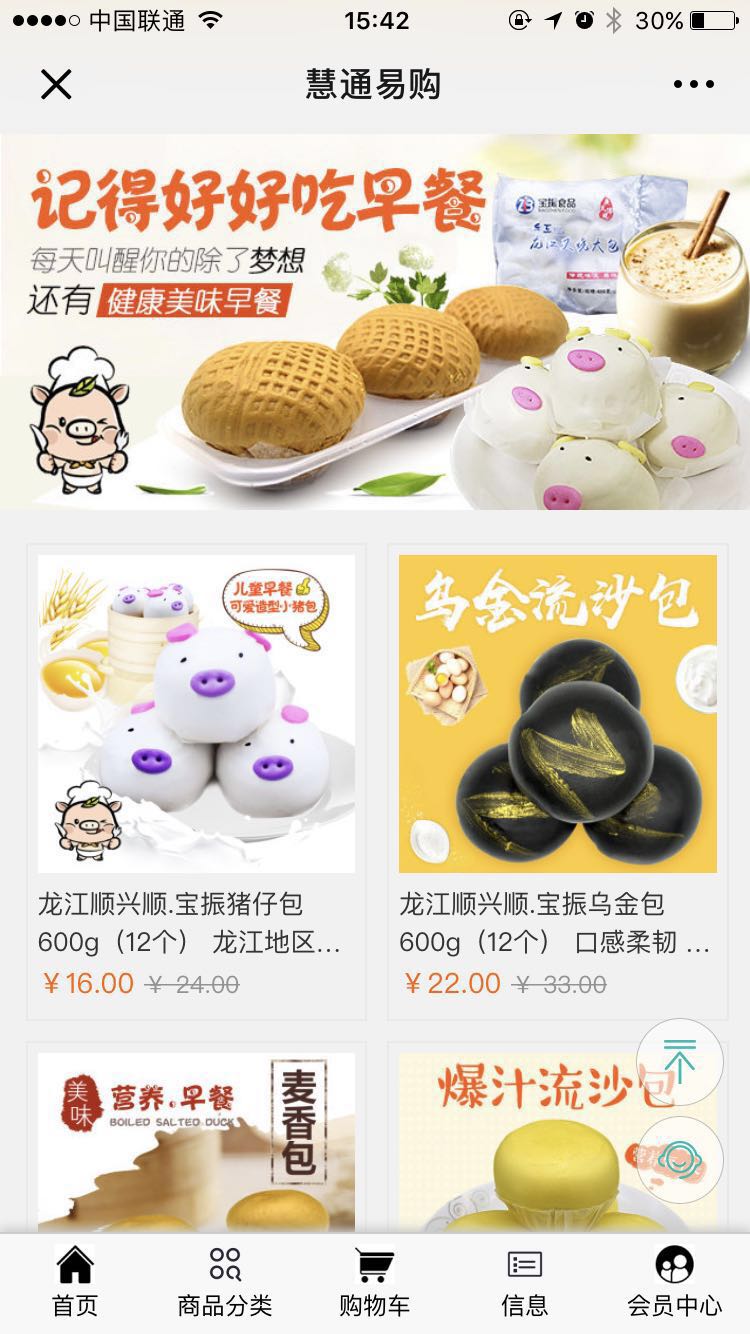Image resolution: width=750 pixels, height=1334 pixels.
Task: Open the piggy bun product image
Action: [195, 712]
